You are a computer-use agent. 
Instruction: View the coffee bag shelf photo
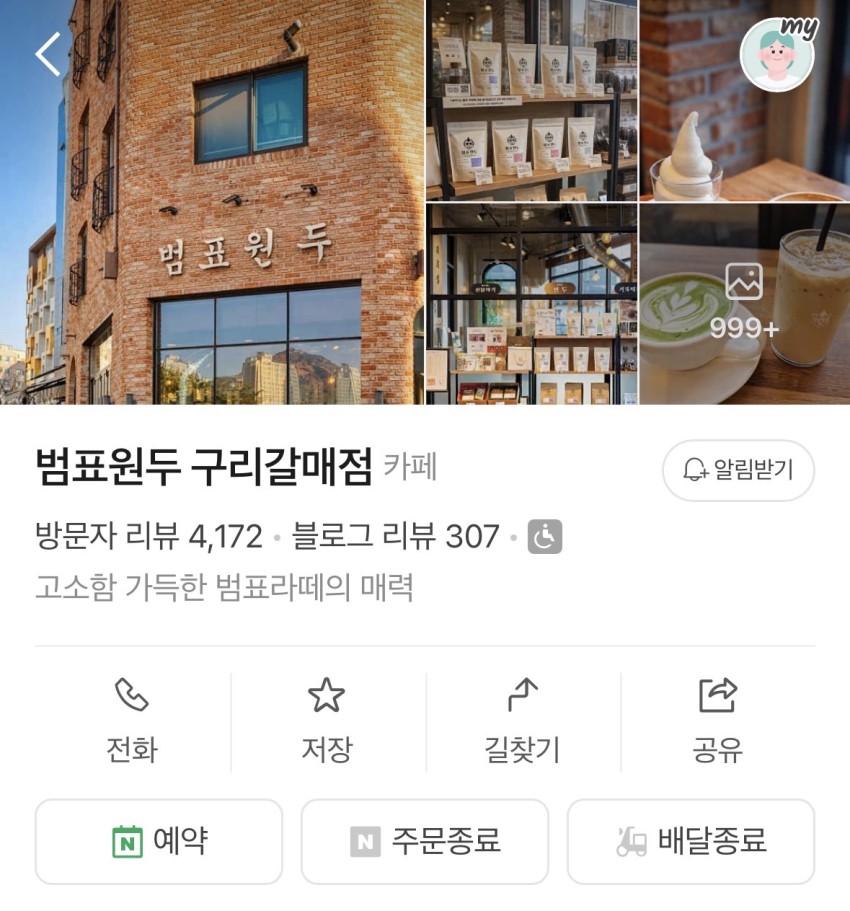531,100
